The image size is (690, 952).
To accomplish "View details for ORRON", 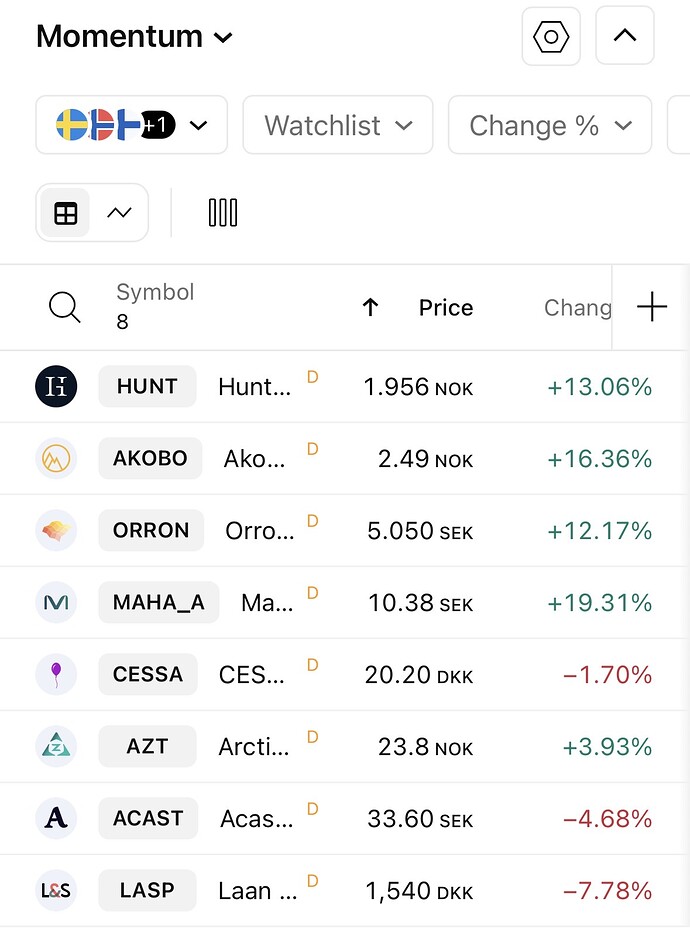I will [x=150, y=530].
